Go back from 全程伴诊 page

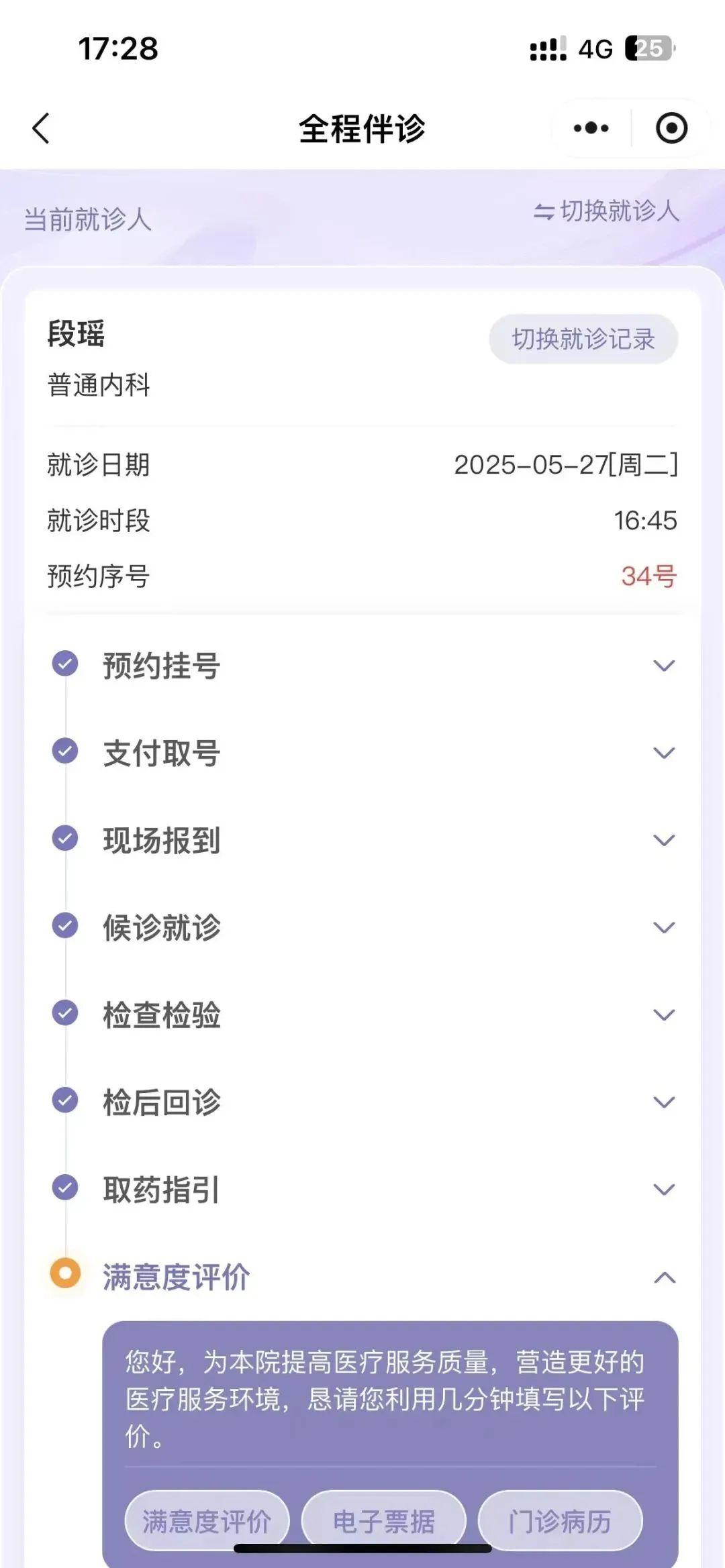tap(42, 128)
